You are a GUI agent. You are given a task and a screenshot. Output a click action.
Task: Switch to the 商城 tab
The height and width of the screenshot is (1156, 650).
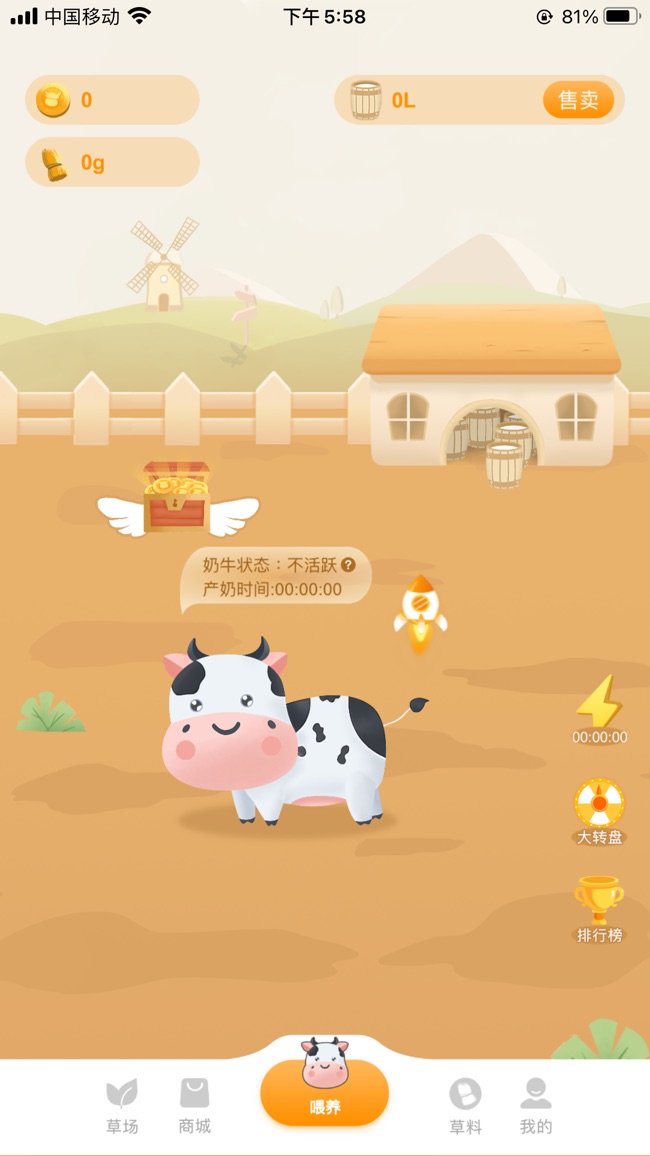tap(195, 1105)
